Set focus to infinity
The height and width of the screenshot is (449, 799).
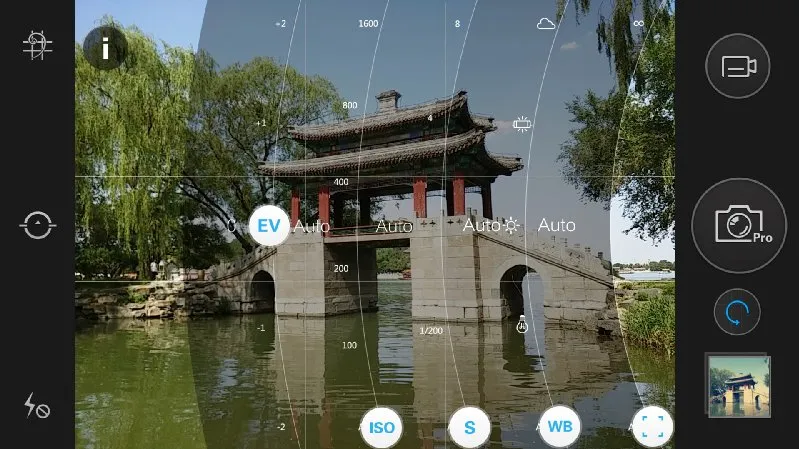click(x=637, y=23)
